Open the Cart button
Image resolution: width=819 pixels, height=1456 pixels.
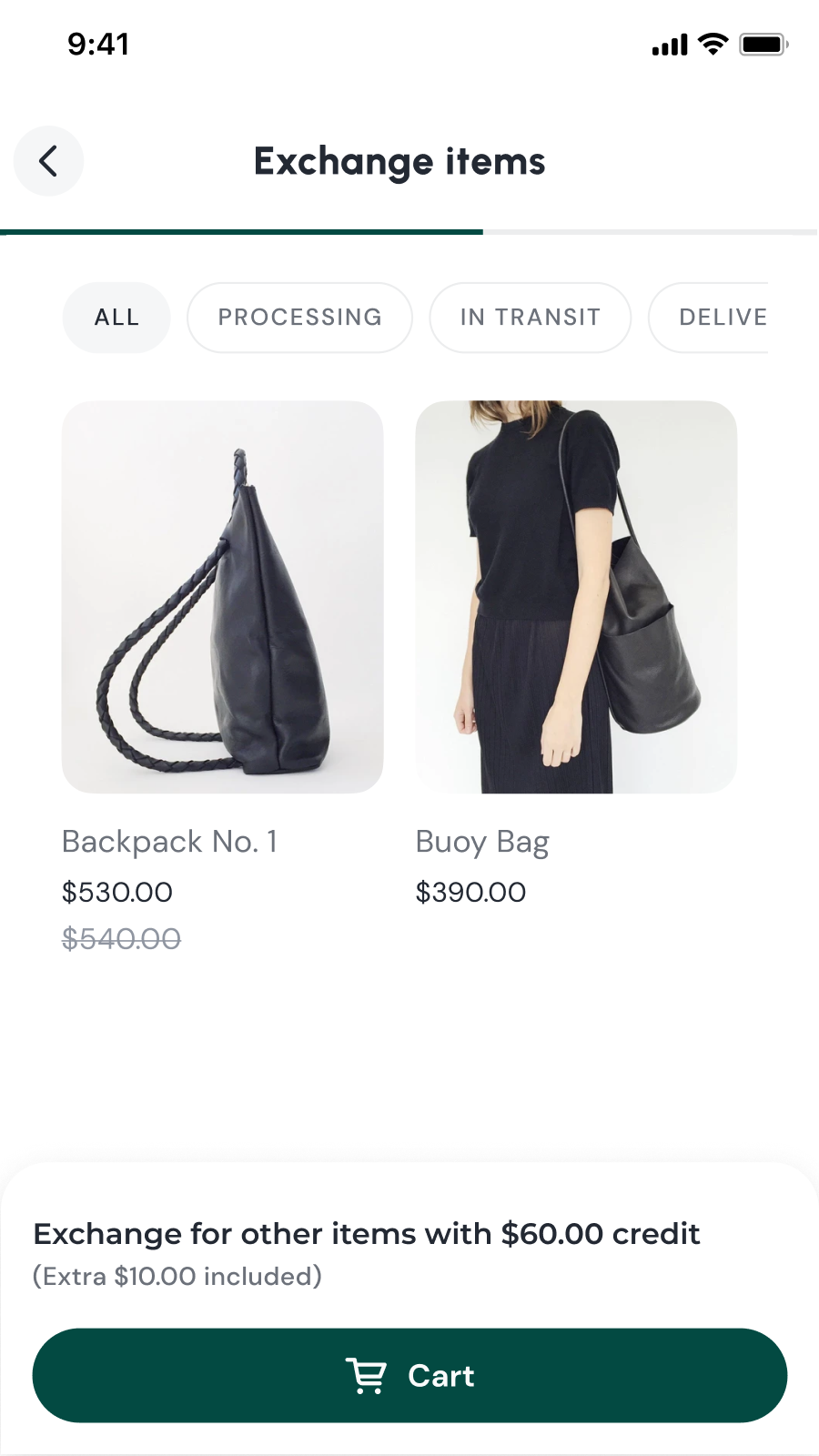click(409, 1375)
